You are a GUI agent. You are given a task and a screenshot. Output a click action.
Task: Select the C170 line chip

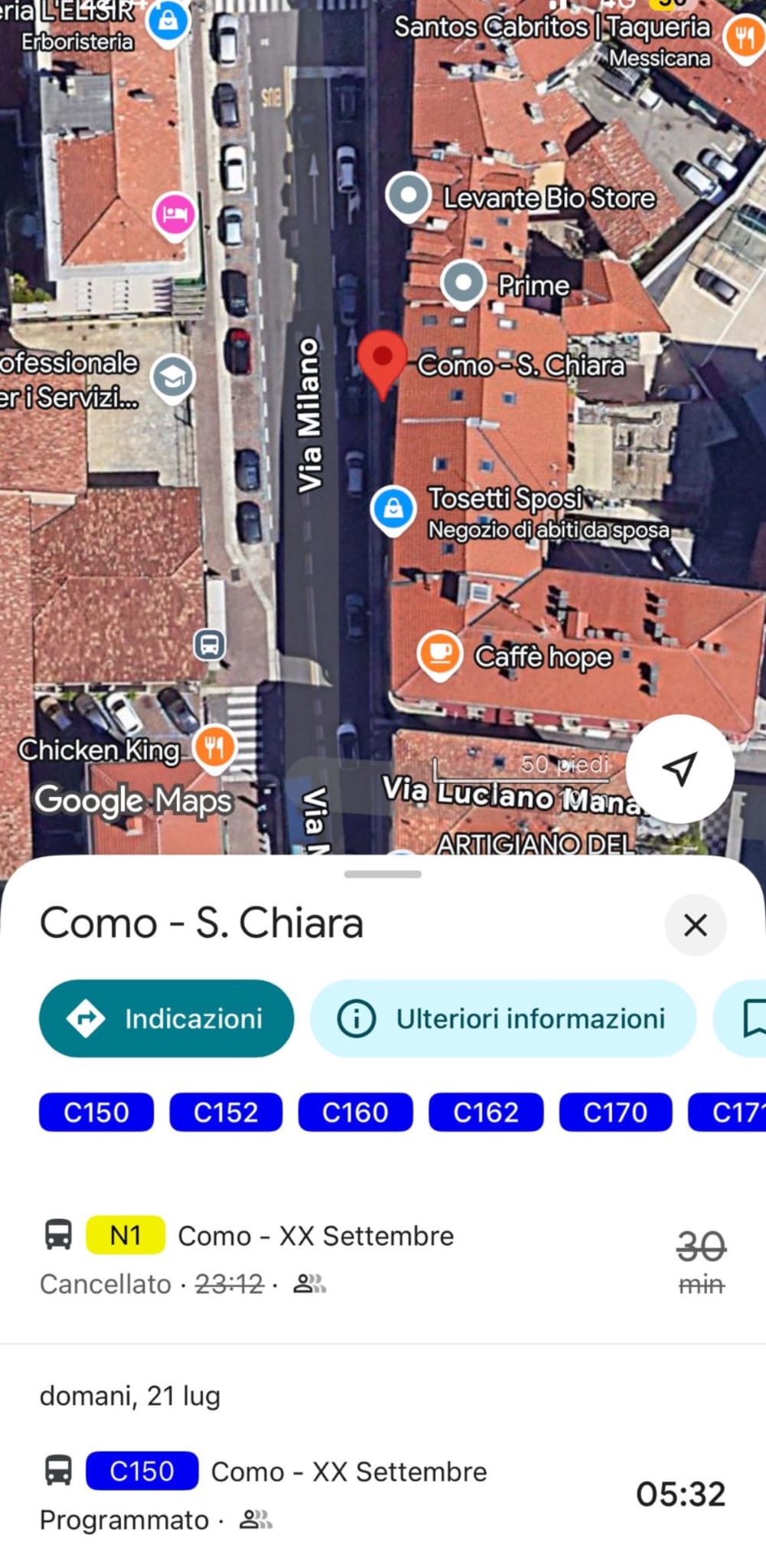click(615, 1112)
